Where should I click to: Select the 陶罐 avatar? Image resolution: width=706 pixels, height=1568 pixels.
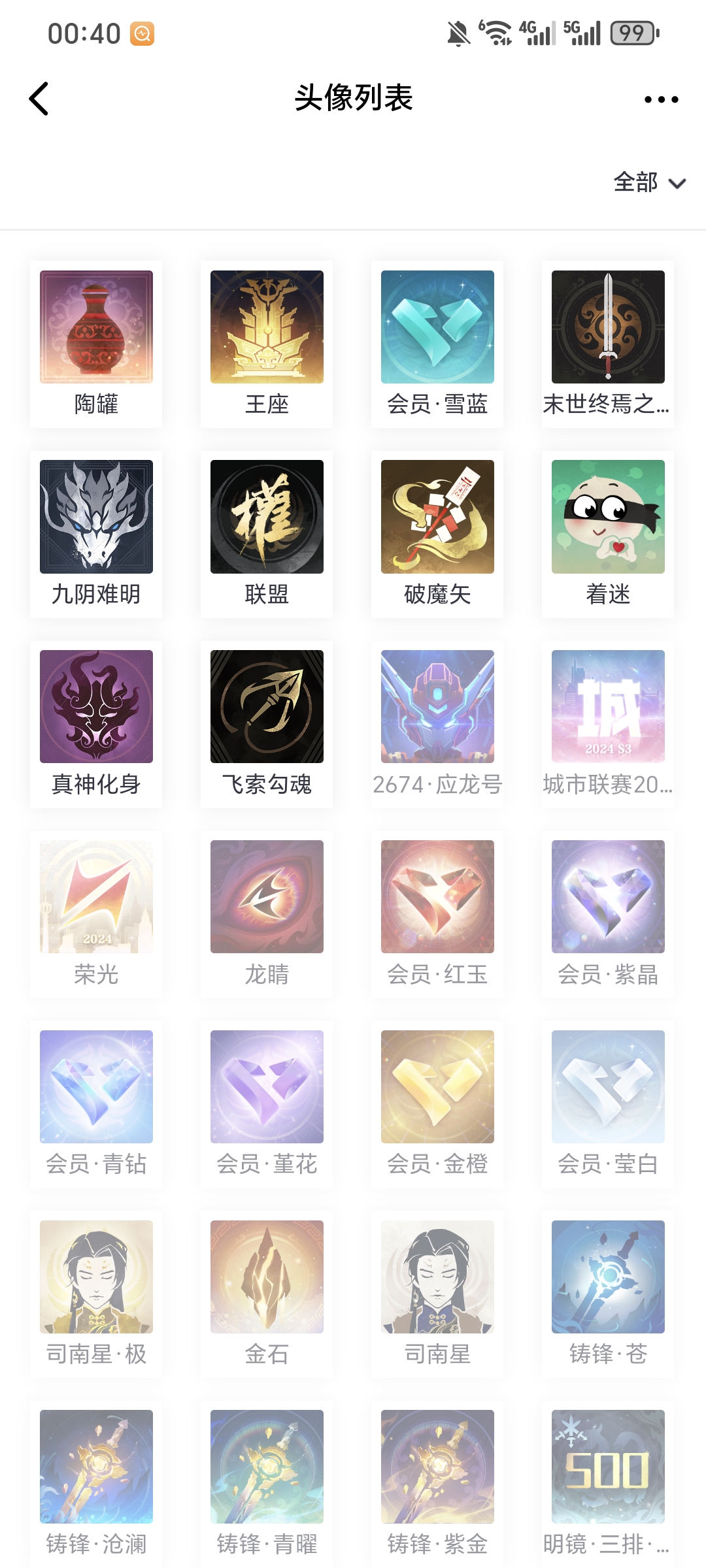pyautogui.click(x=96, y=327)
